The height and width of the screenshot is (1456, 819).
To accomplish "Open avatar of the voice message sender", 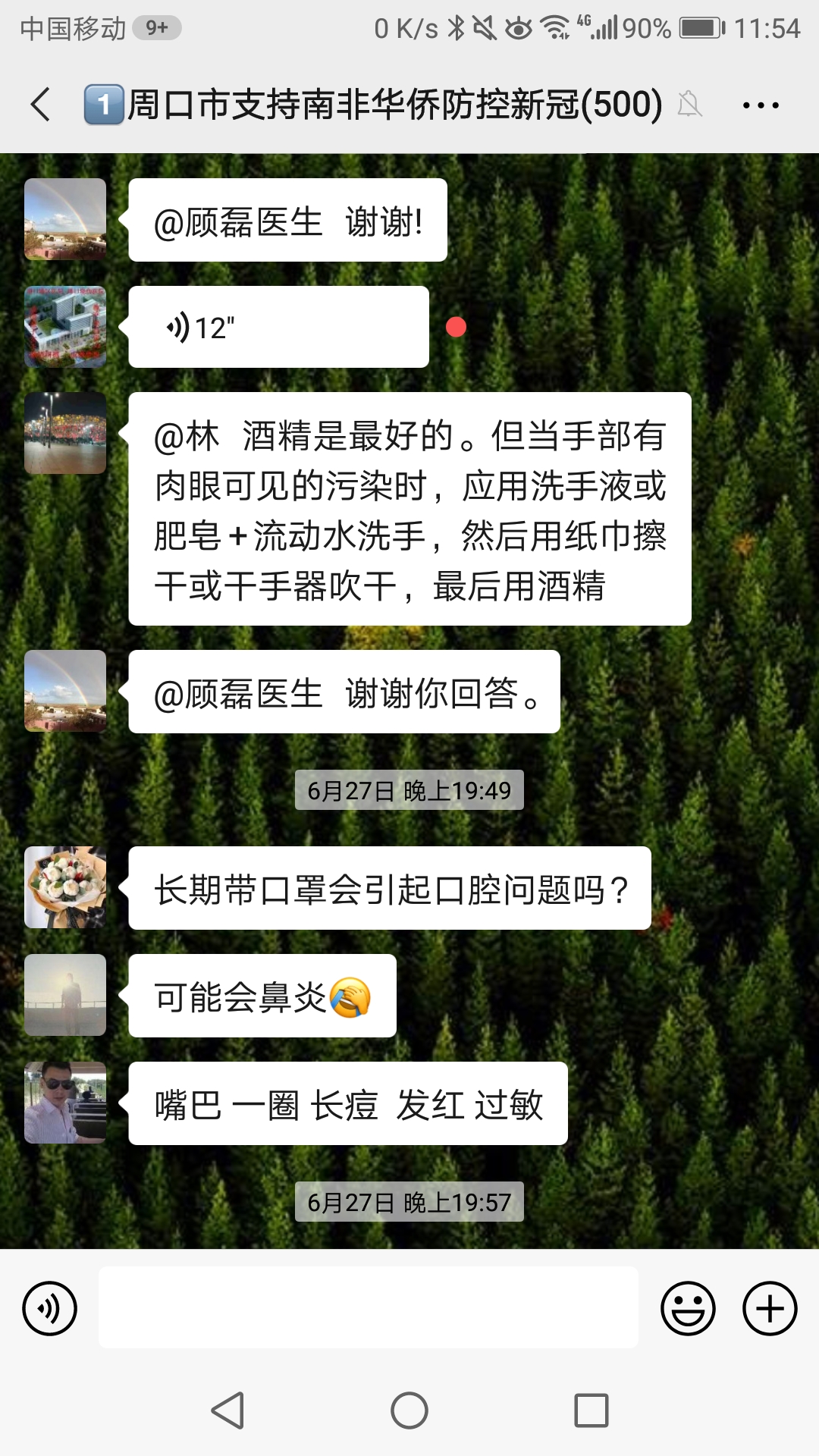I will [65, 327].
